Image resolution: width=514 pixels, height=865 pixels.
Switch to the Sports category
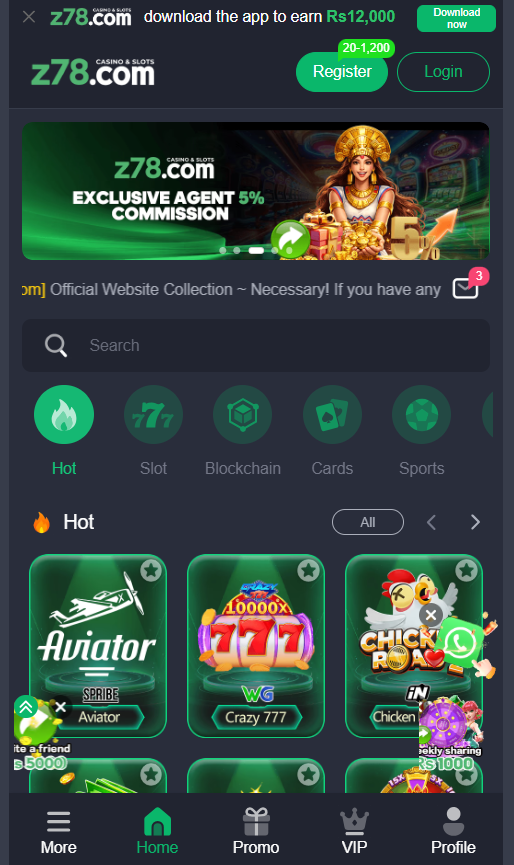421,431
